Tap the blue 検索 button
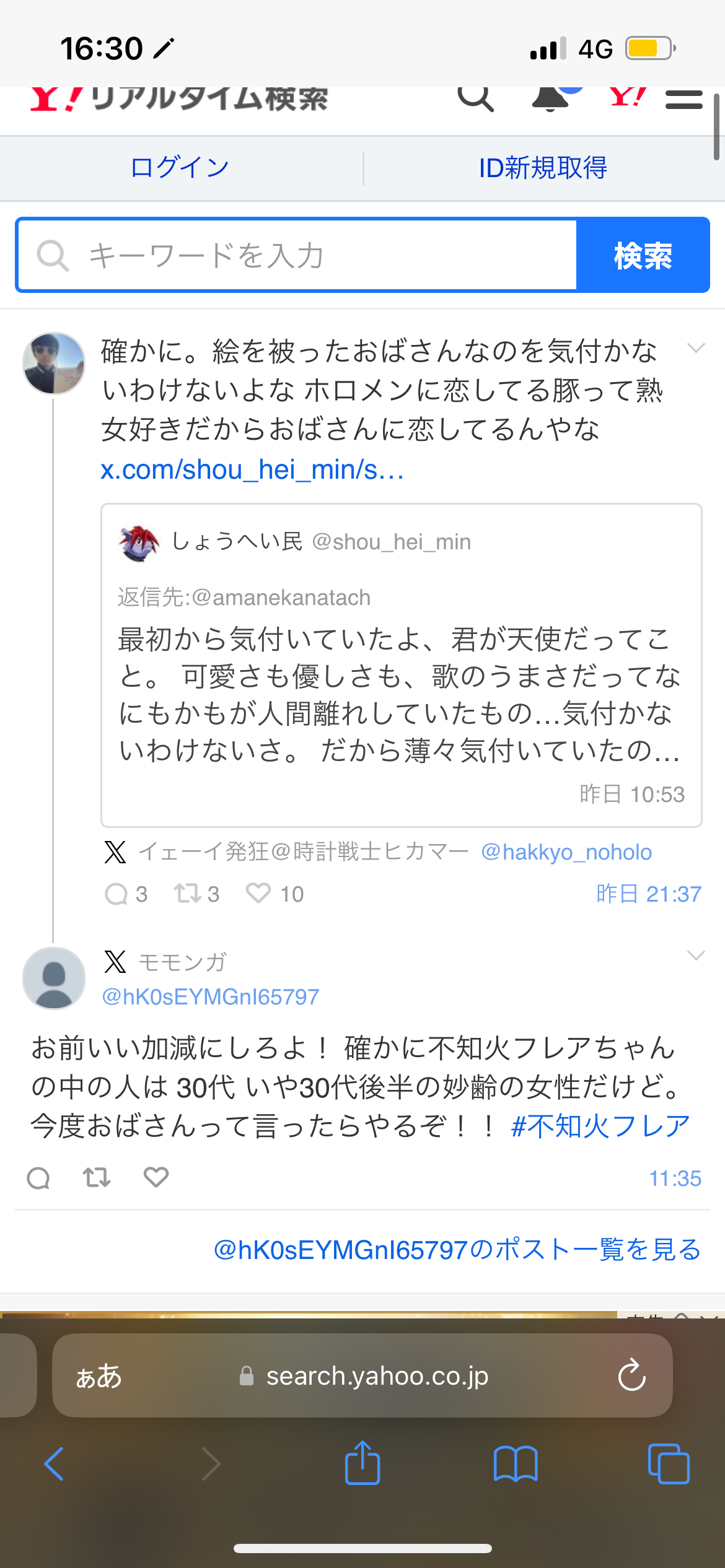The height and width of the screenshot is (1568, 725). 643,255
